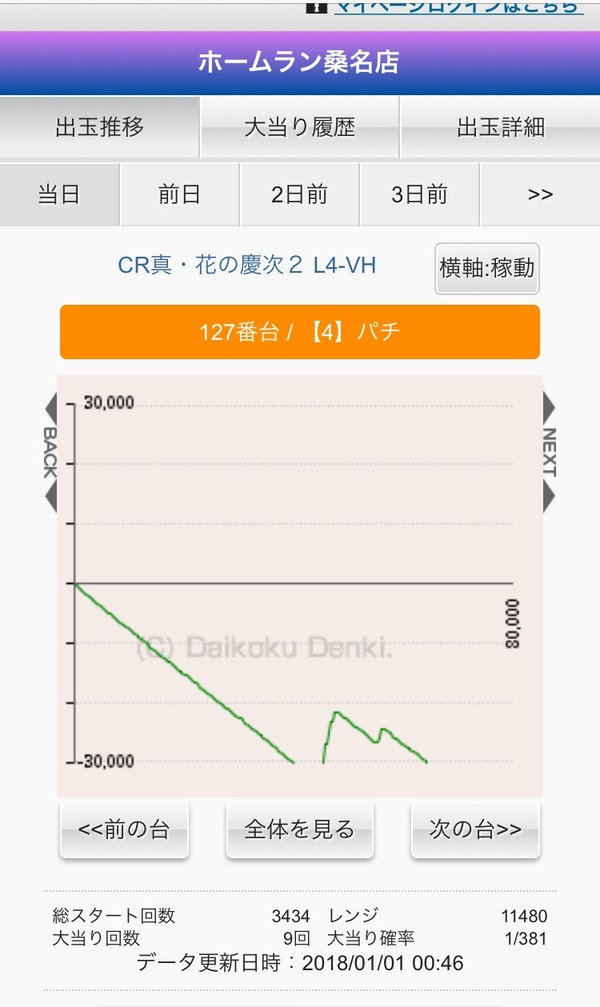Select the 前日 day tab
This screenshot has width=600, height=1007.
click(x=179, y=194)
